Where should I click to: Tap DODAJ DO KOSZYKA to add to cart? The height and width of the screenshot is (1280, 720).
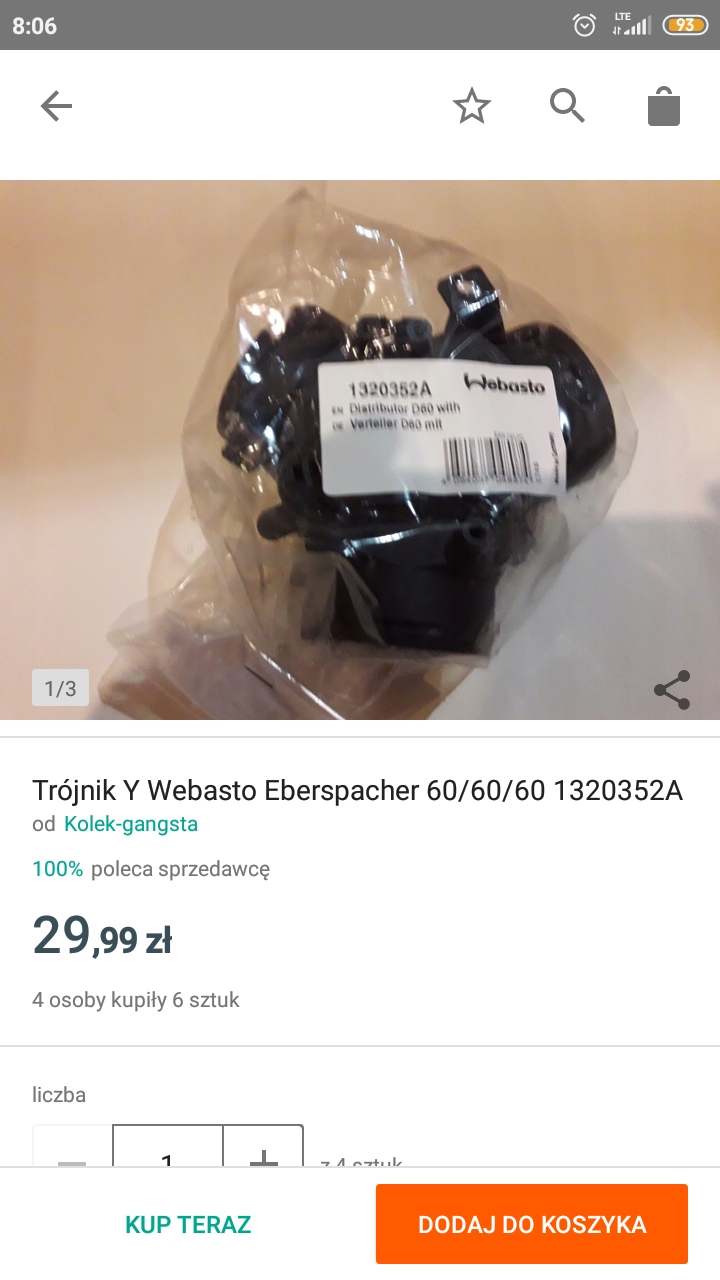[x=532, y=1225]
